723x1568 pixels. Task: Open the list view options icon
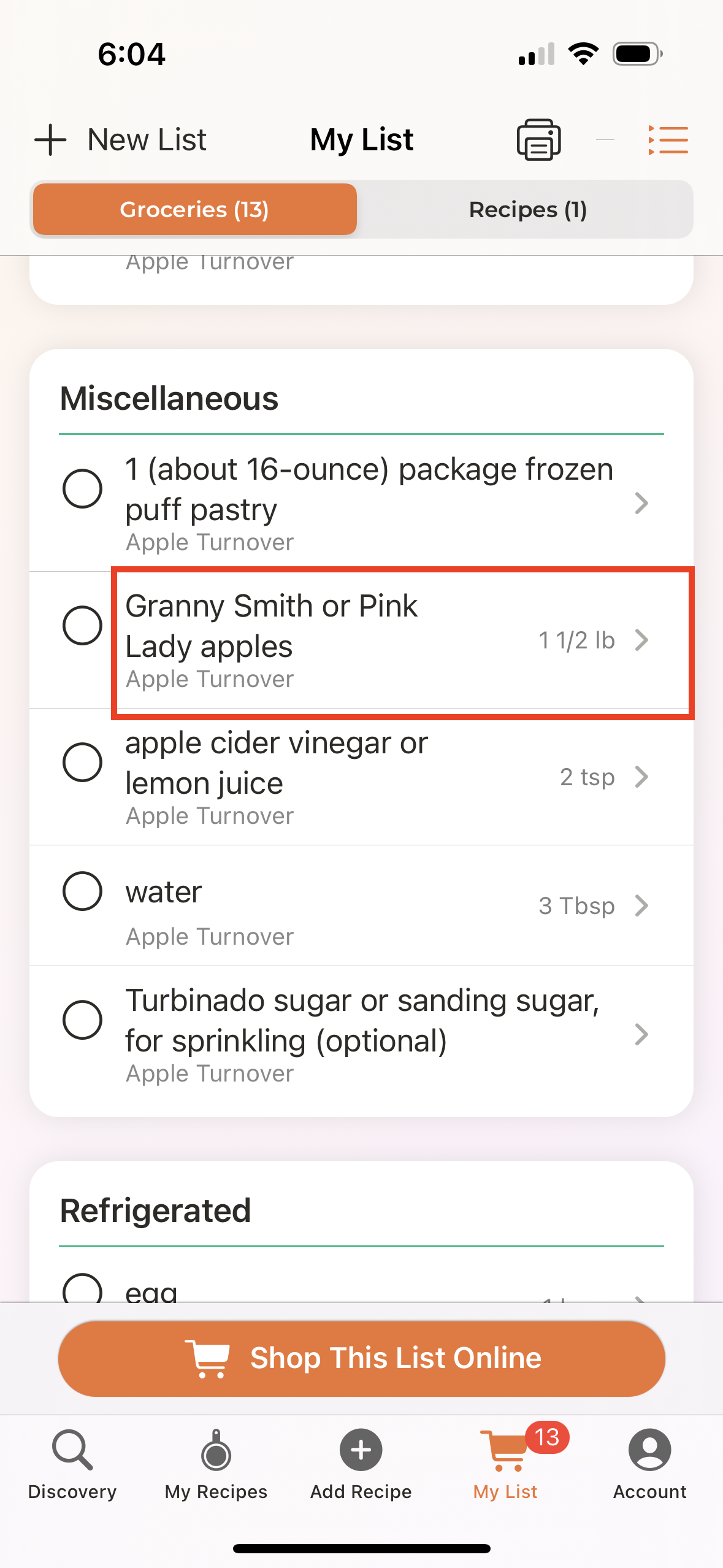(x=668, y=140)
